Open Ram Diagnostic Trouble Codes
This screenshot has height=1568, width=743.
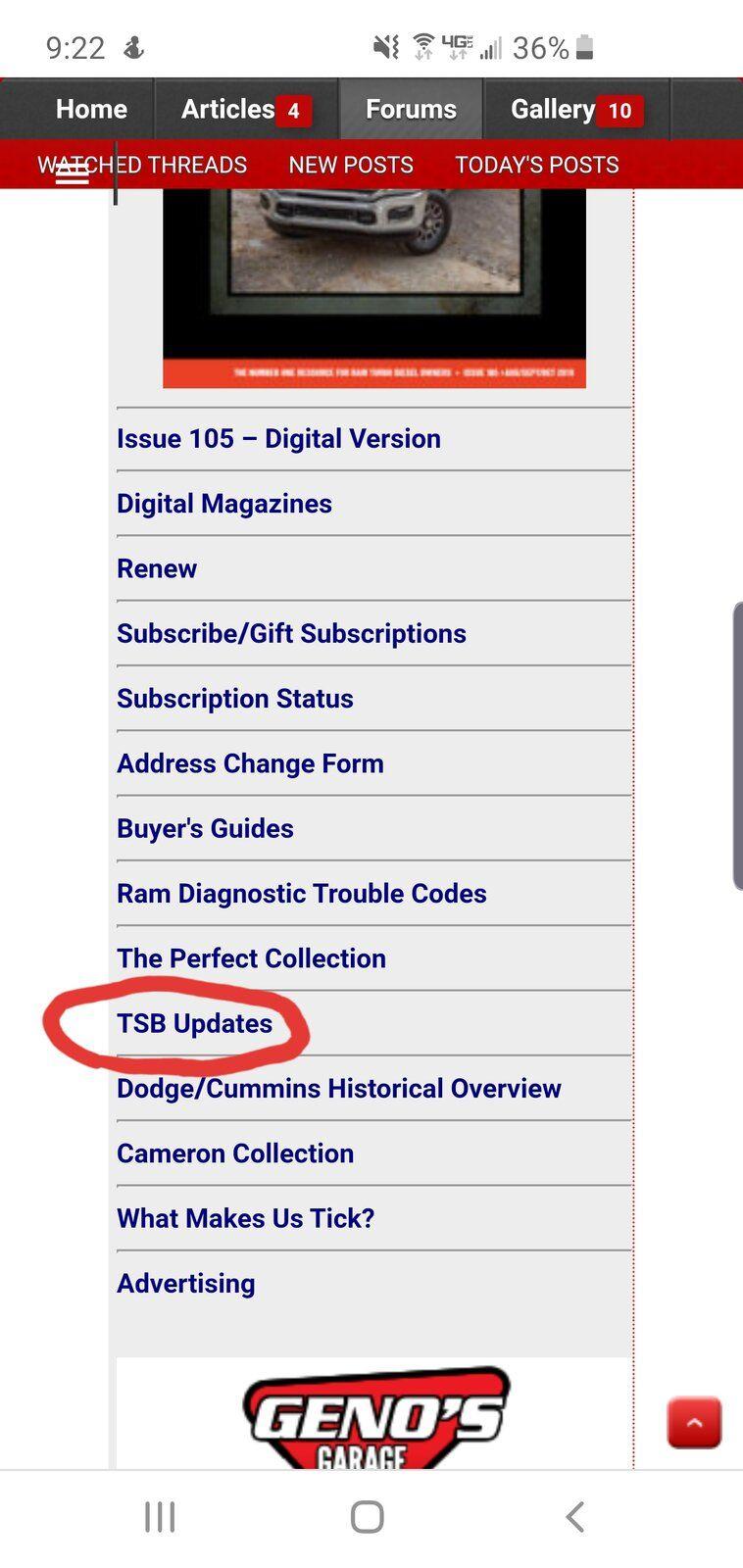pyautogui.click(x=301, y=894)
